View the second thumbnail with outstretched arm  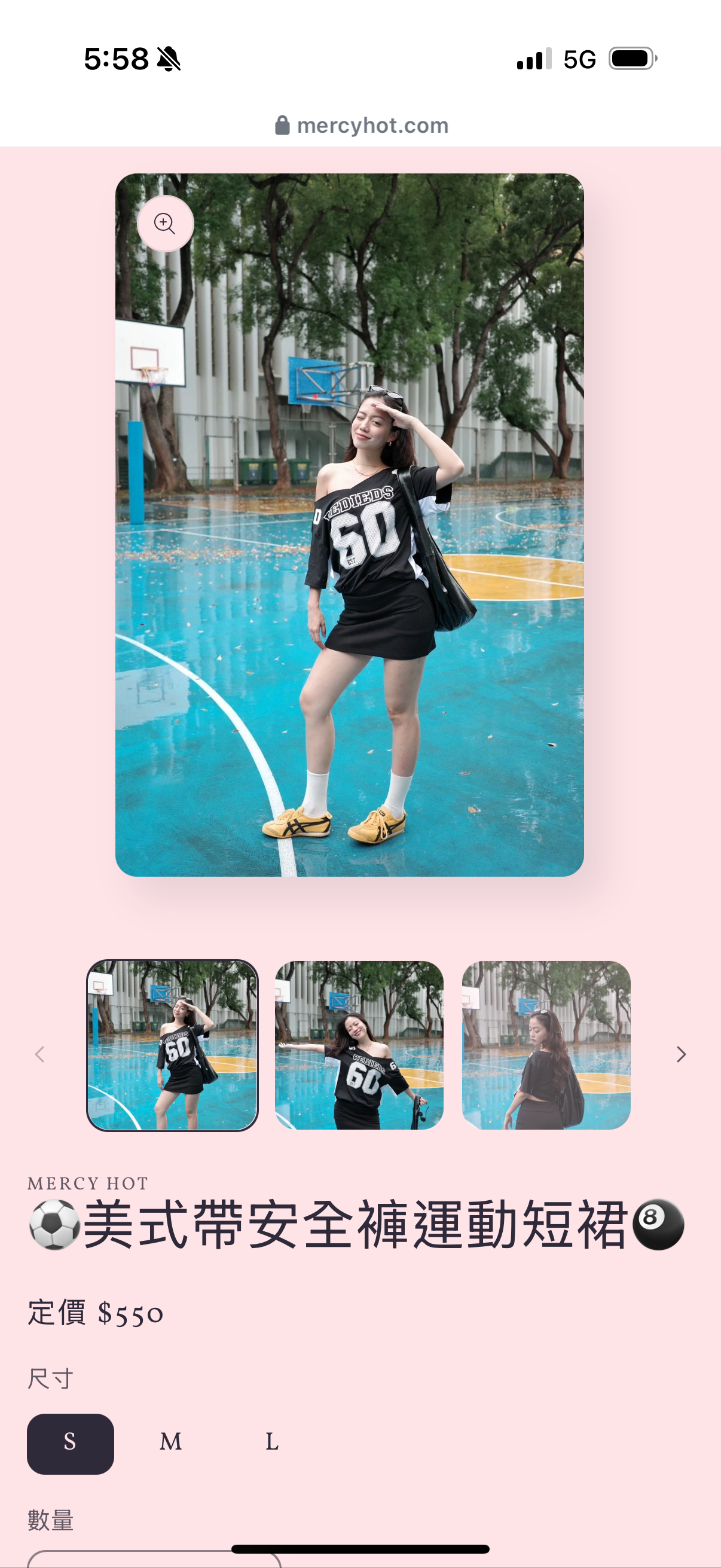click(359, 1045)
